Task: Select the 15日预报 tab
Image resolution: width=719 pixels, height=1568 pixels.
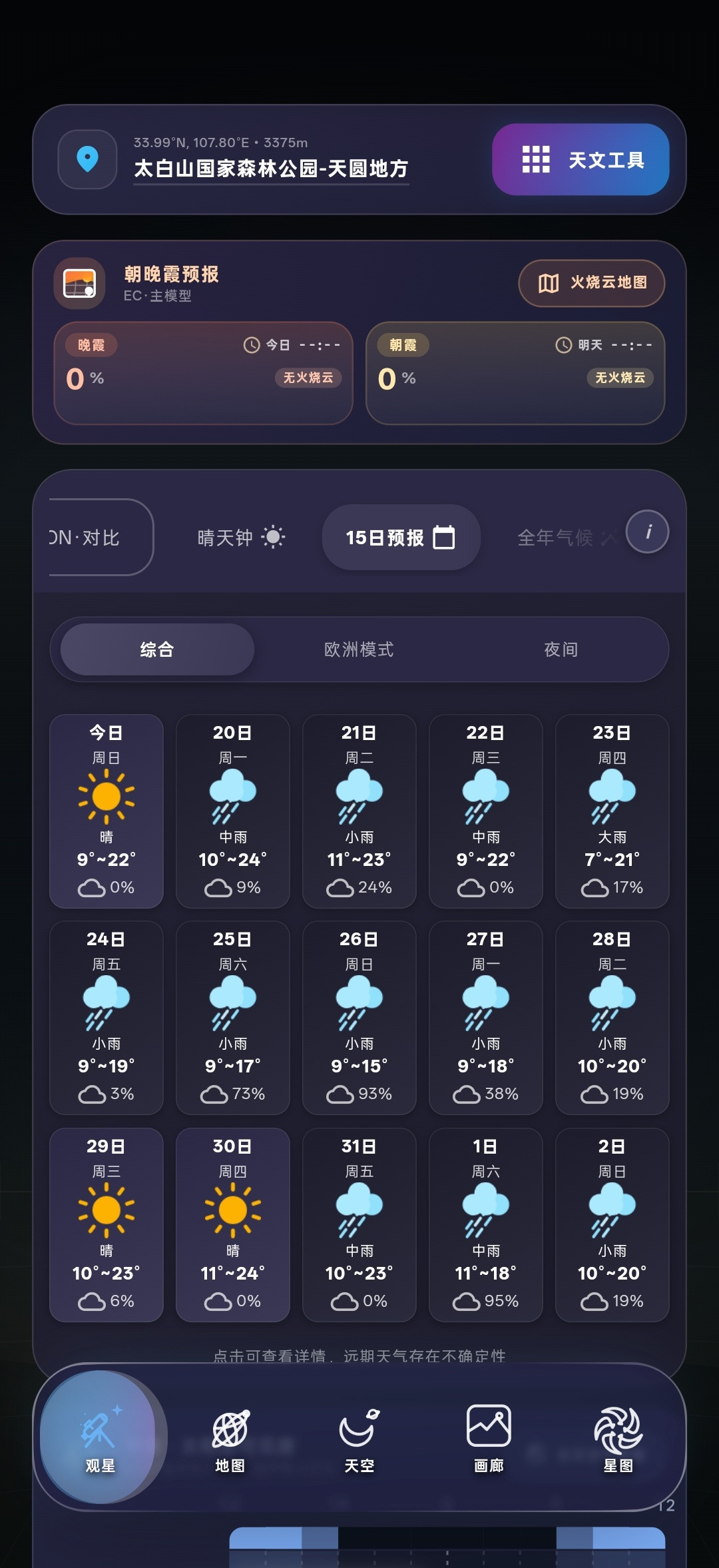Action: (401, 538)
